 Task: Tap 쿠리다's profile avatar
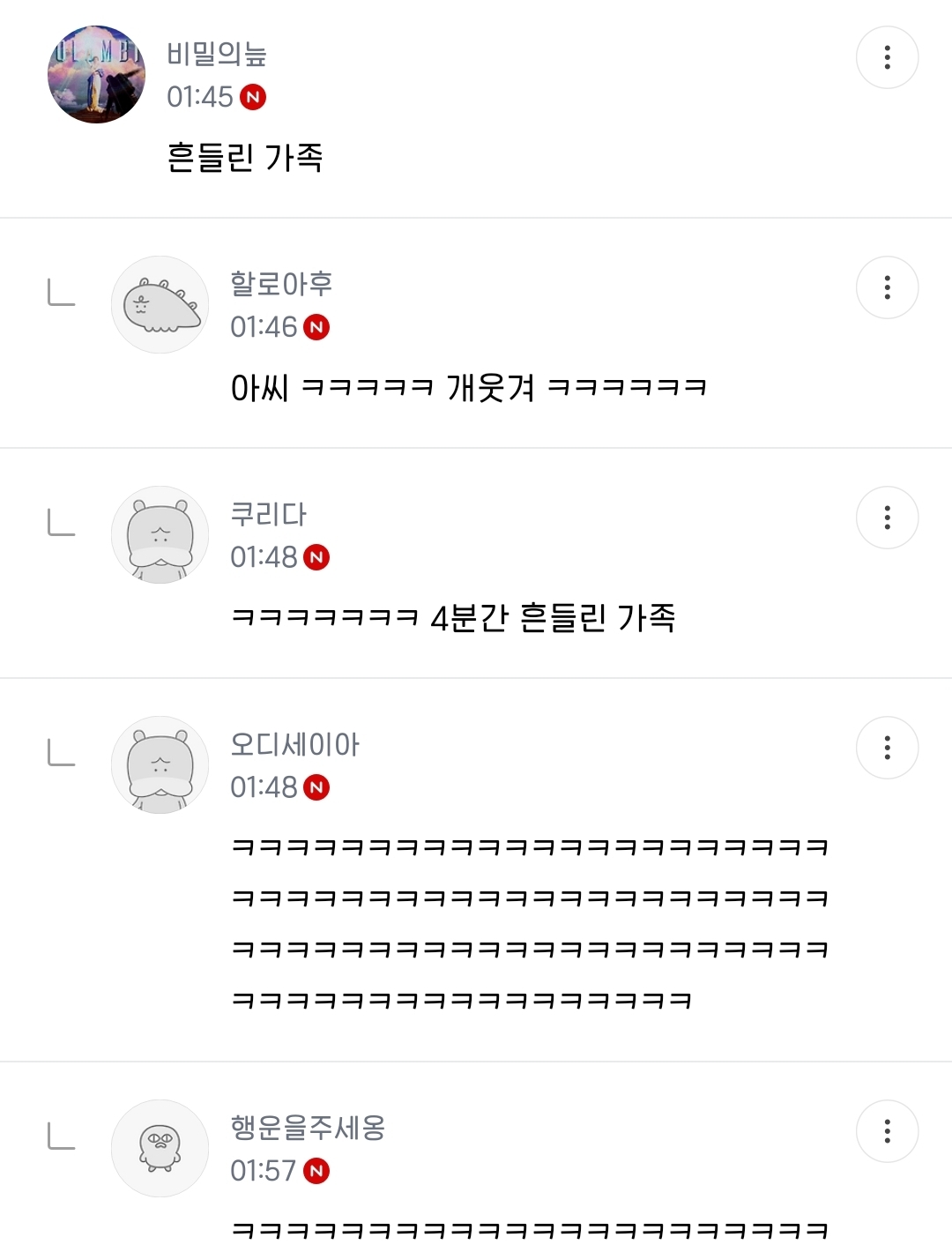click(160, 535)
